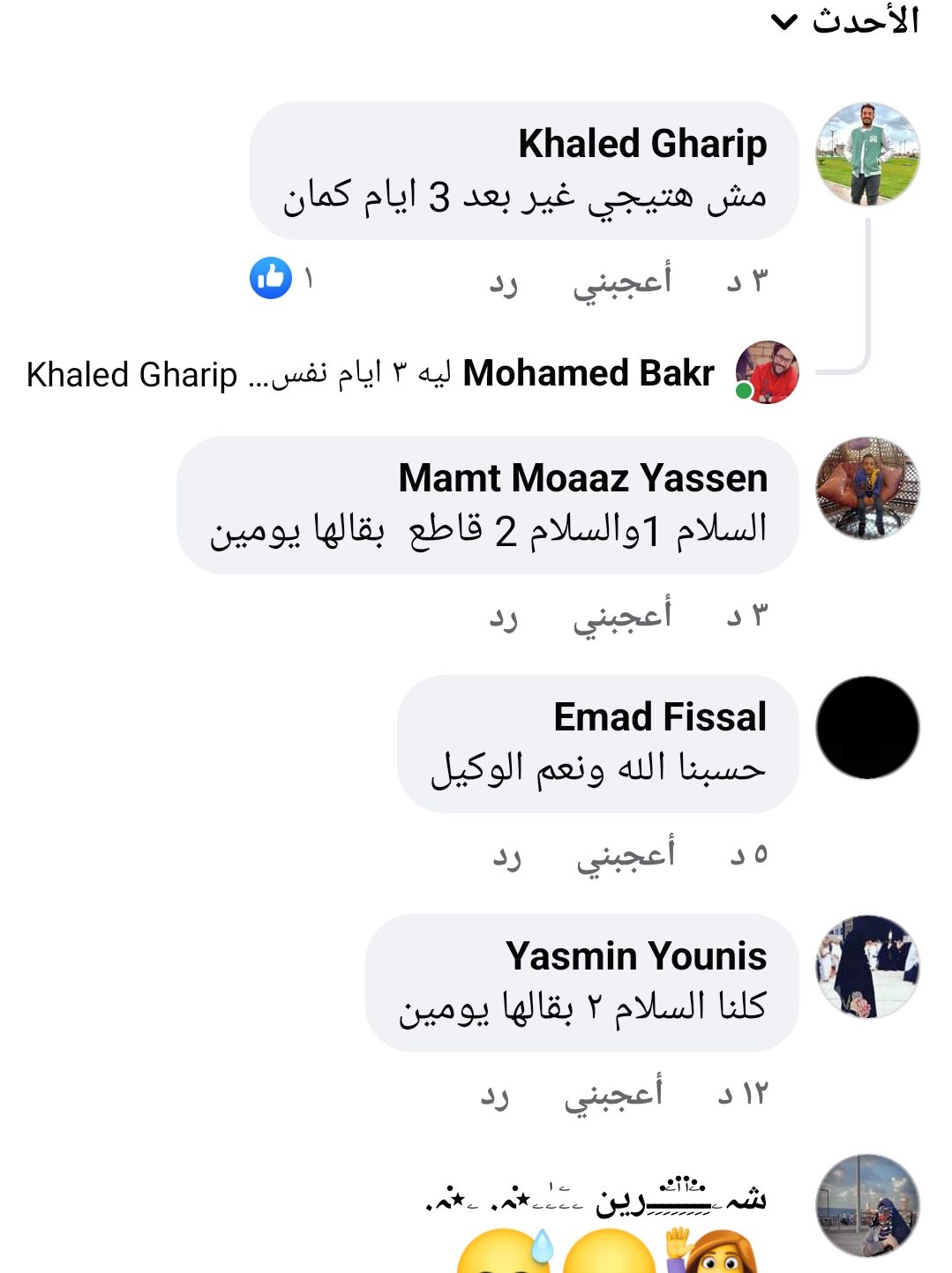The width and height of the screenshot is (952, 1273).
Task: Open Khaled Gharip's profile picture
Action: point(867,154)
